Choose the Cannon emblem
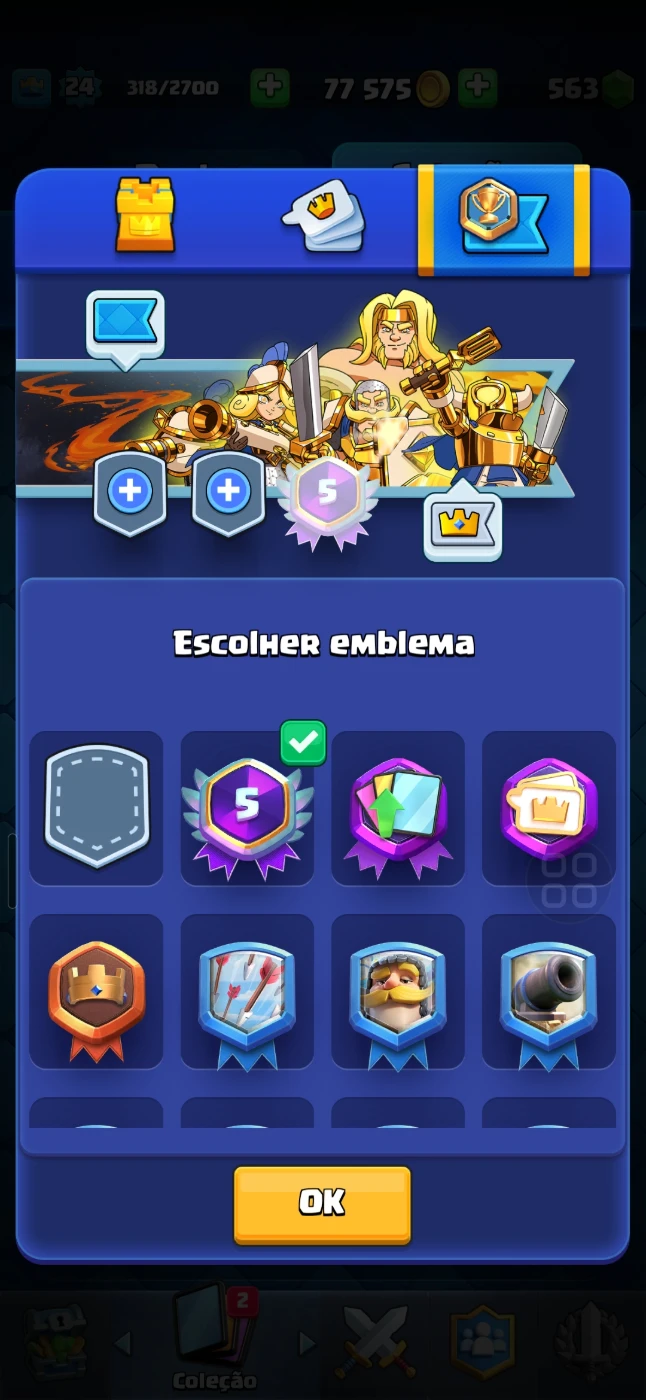Screen dimensions: 646x1400 pos(548,991)
